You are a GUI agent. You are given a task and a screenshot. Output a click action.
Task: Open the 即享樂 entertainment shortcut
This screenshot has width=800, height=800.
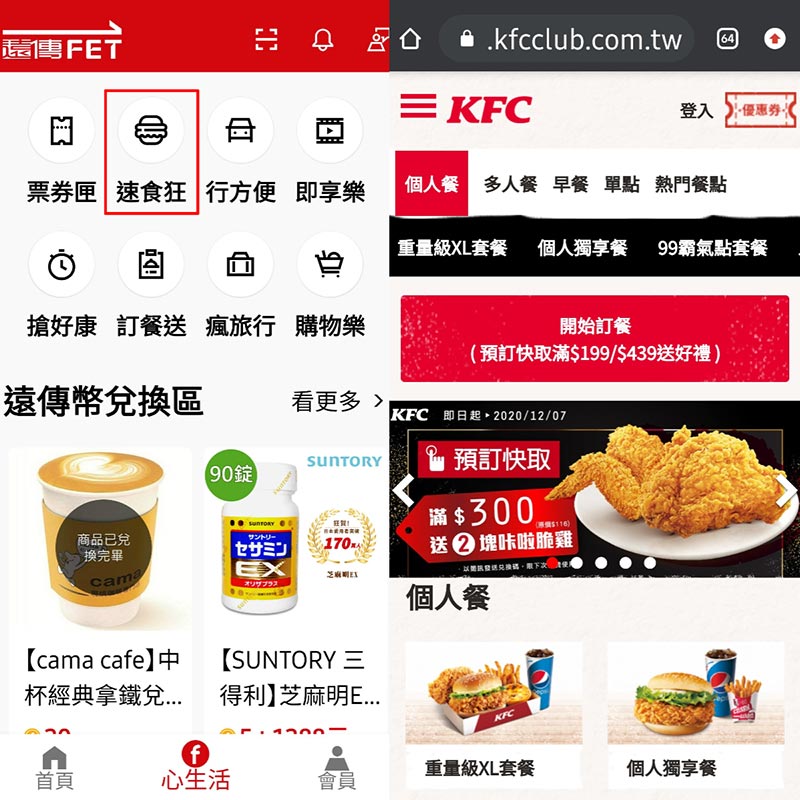pos(330,150)
